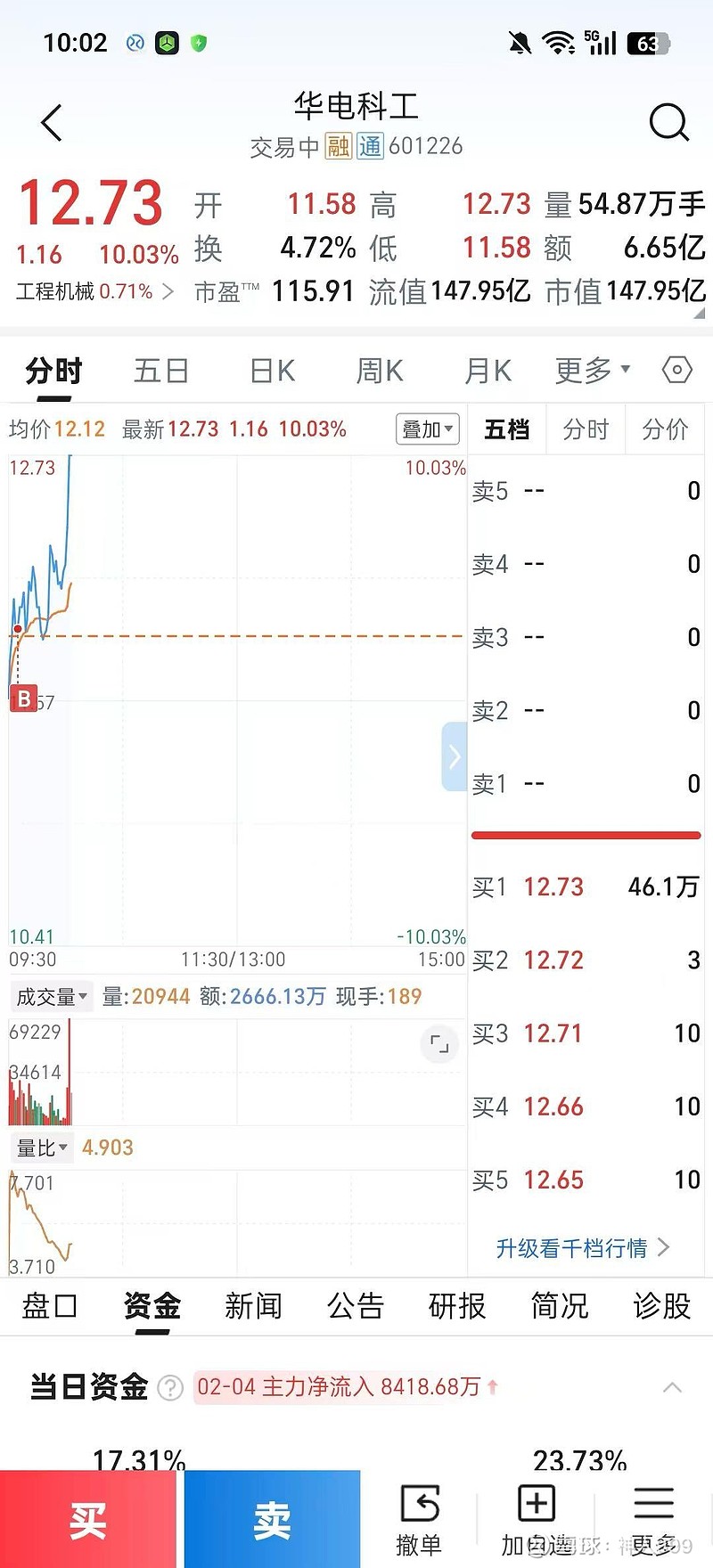Collapse the 当日资金 section
Image resolution: width=713 pixels, height=1568 pixels.
[673, 1387]
